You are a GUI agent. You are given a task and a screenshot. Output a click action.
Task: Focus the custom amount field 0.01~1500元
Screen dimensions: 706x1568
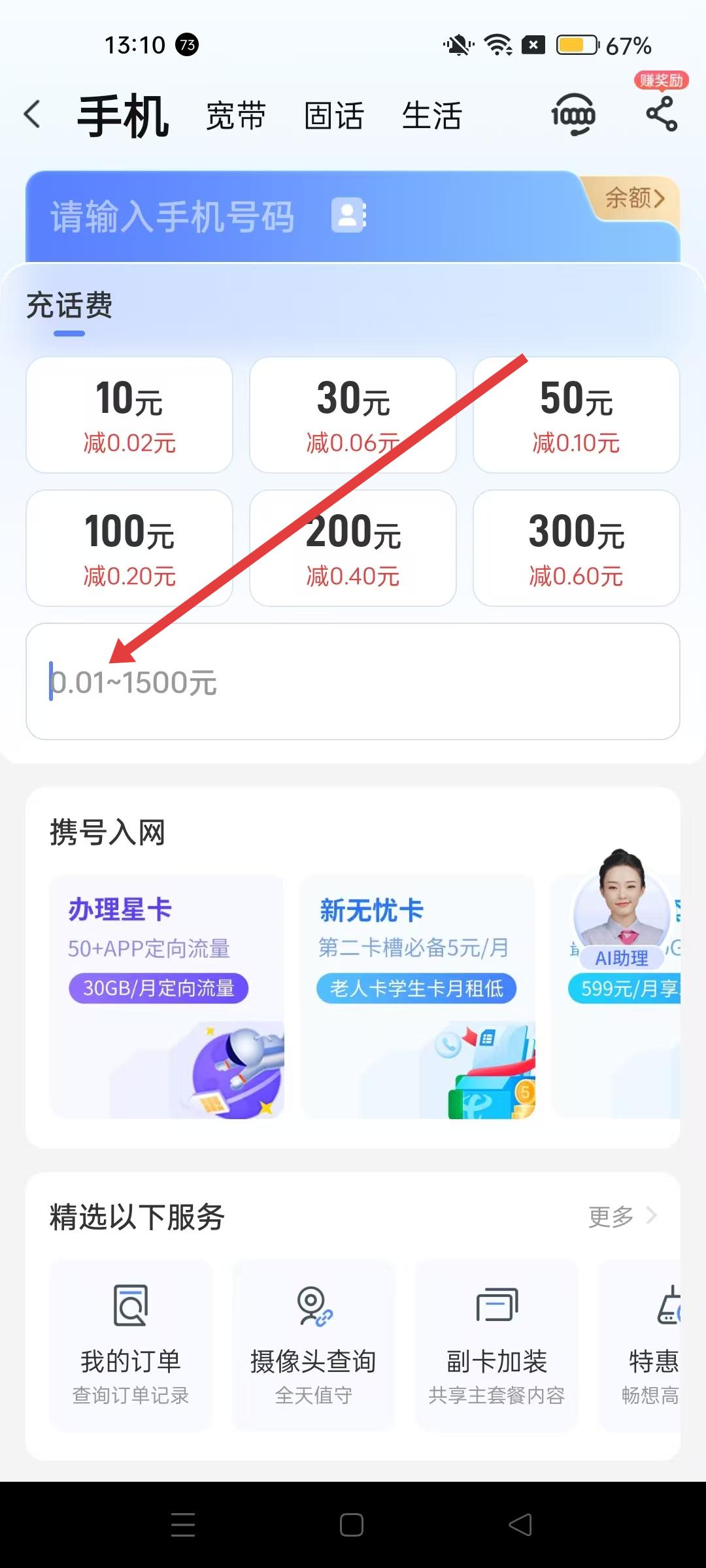click(x=353, y=681)
